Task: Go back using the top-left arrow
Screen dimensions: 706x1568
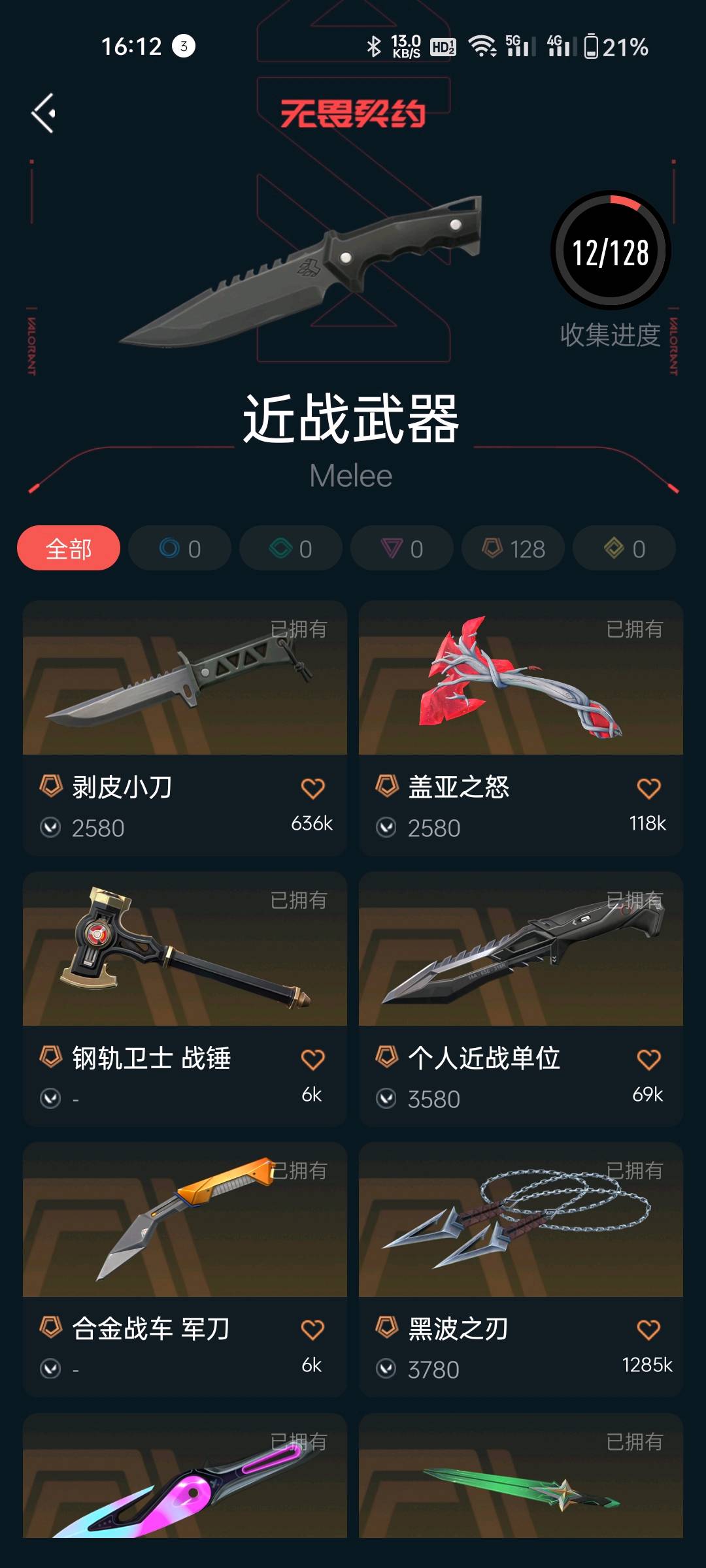Action: [44, 113]
